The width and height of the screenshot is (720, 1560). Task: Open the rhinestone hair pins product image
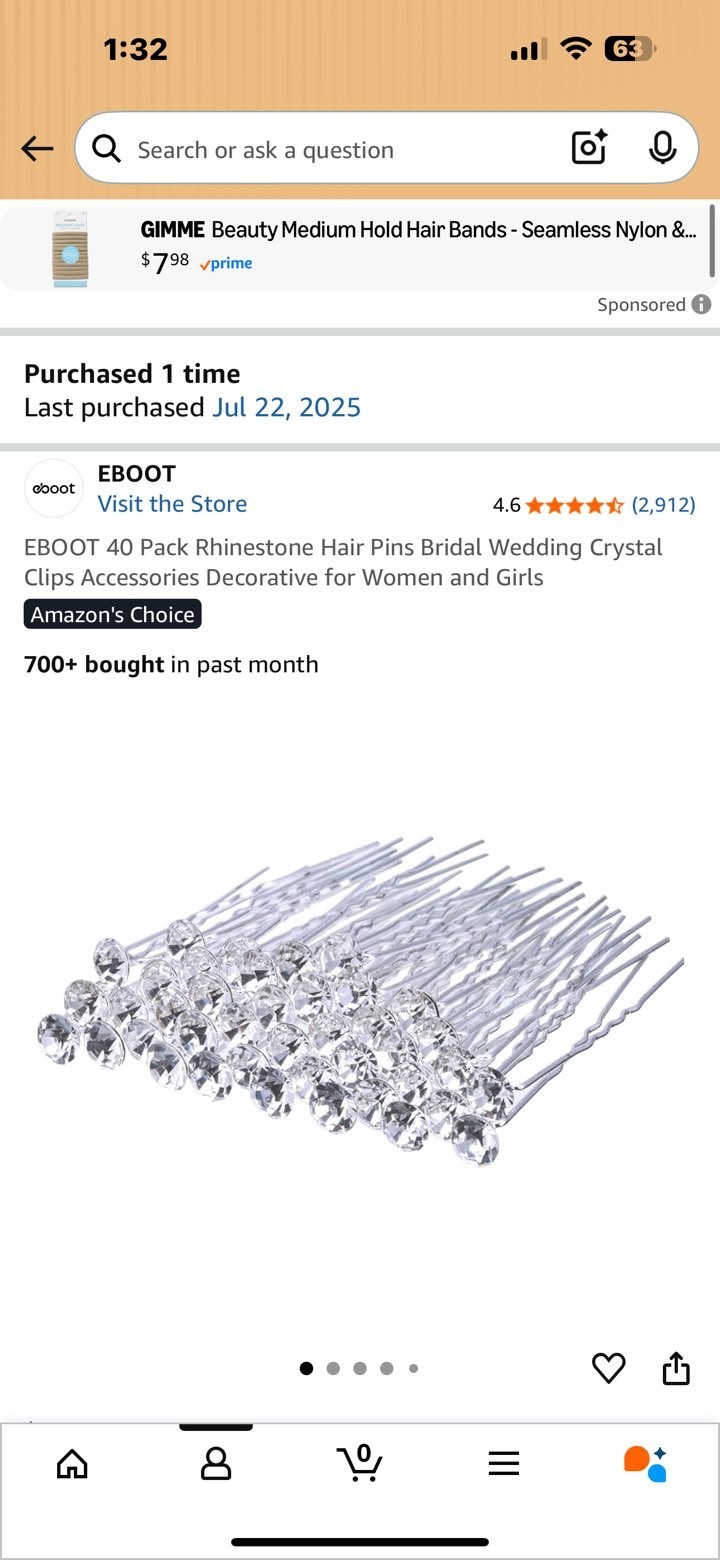360,1000
